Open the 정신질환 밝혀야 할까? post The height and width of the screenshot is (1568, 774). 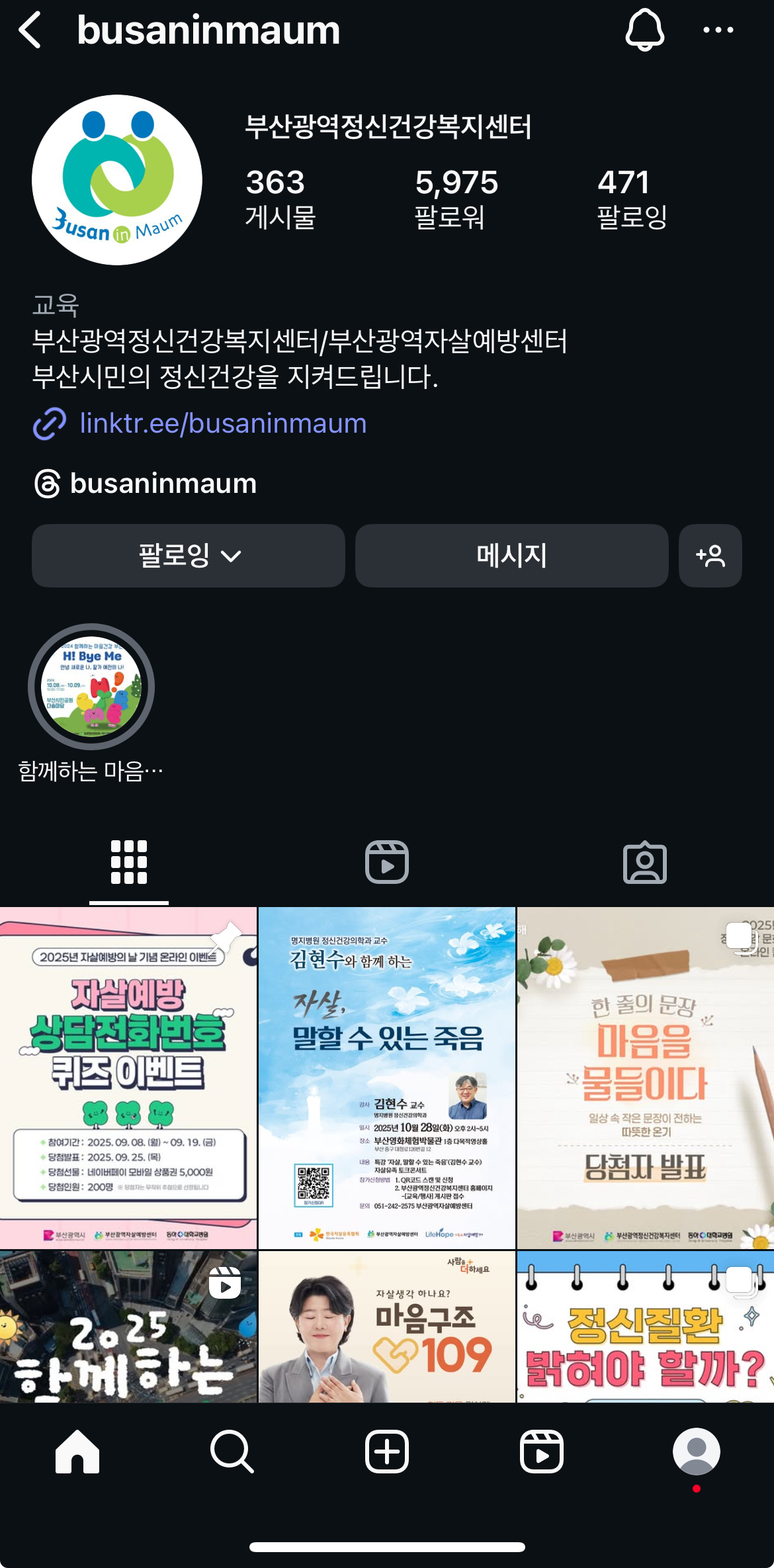(x=645, y=1327)
